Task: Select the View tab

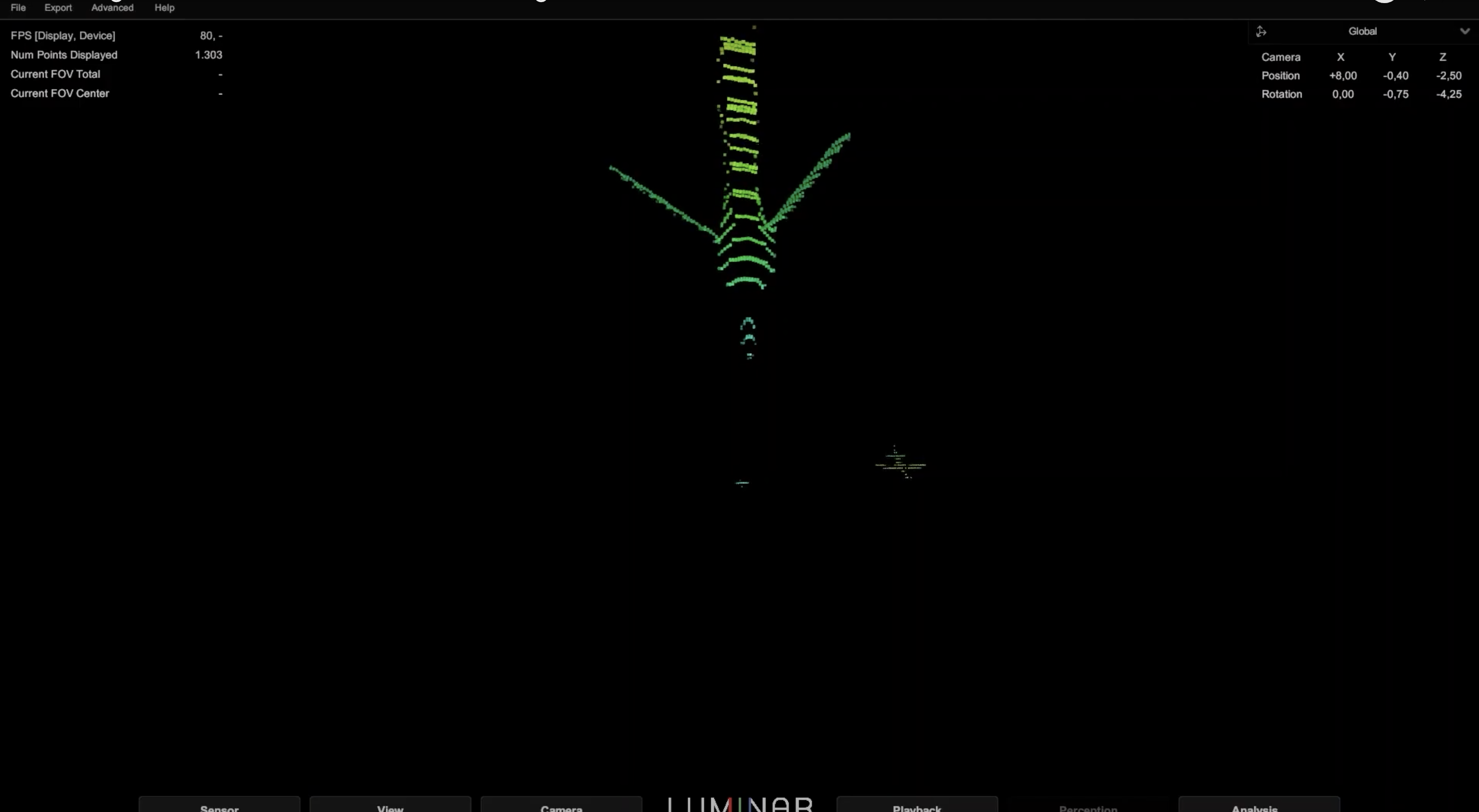Action: (390, 806)
